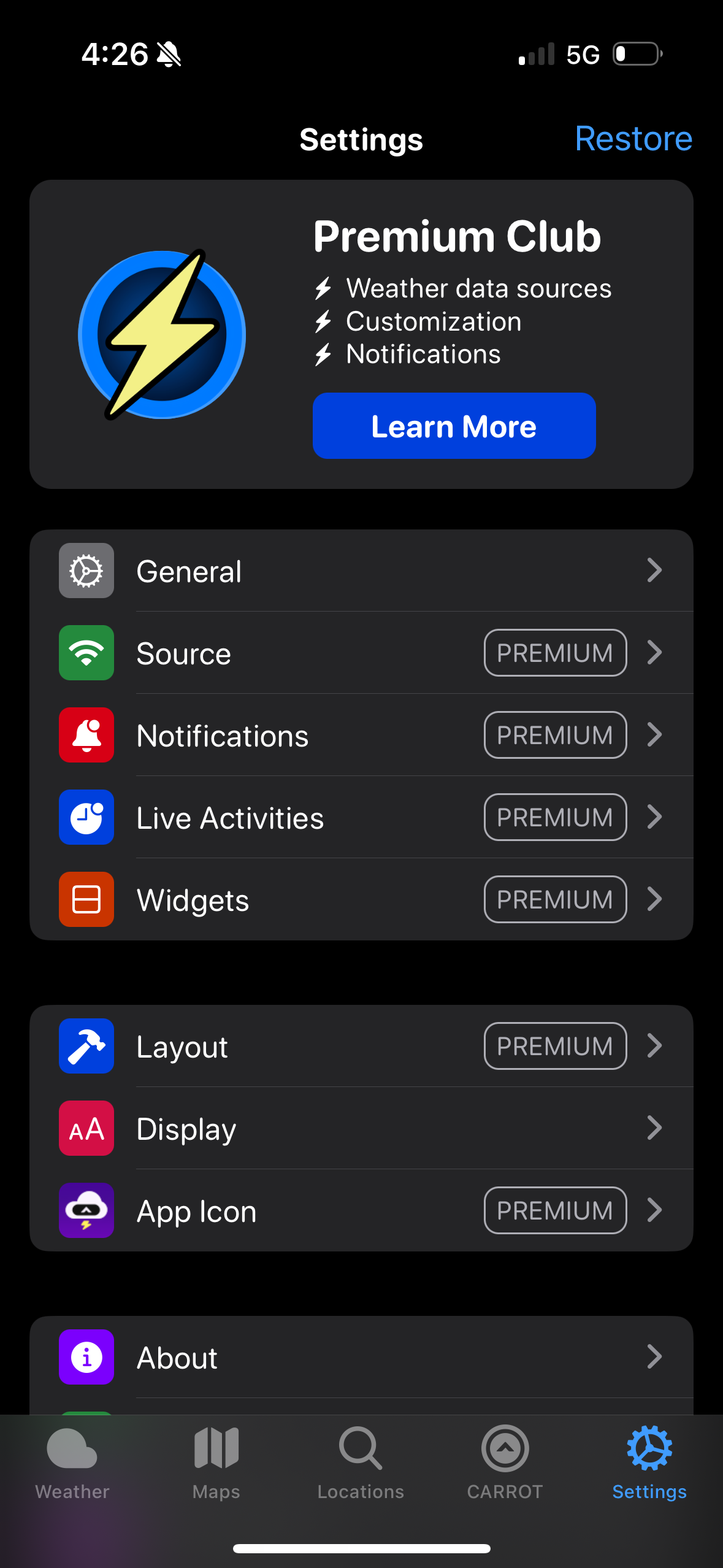Viewport: 723px width, 1568px height.
Task: Tap the PREMIUM badge next to Source
Action: (554, 653)
